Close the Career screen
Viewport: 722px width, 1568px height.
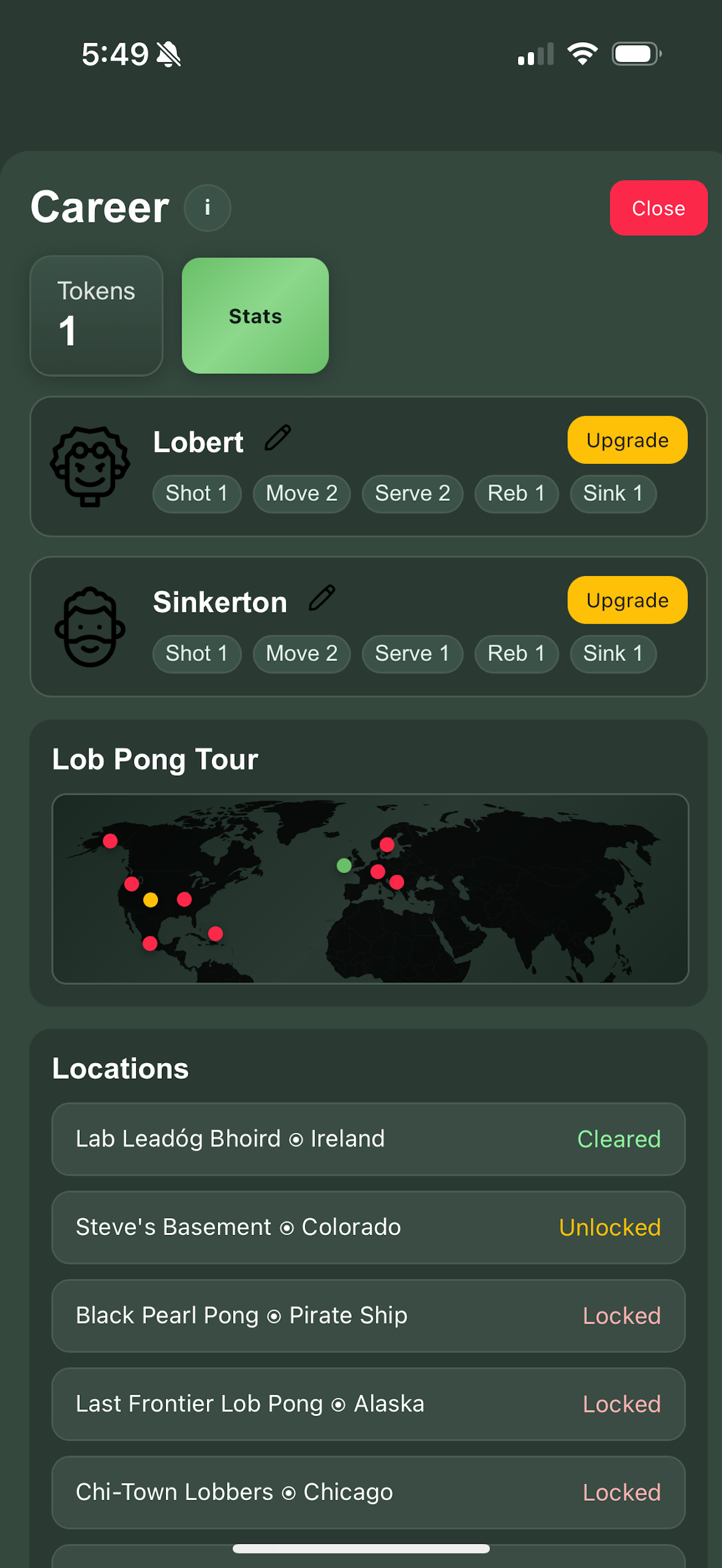[x=657, y=208]
